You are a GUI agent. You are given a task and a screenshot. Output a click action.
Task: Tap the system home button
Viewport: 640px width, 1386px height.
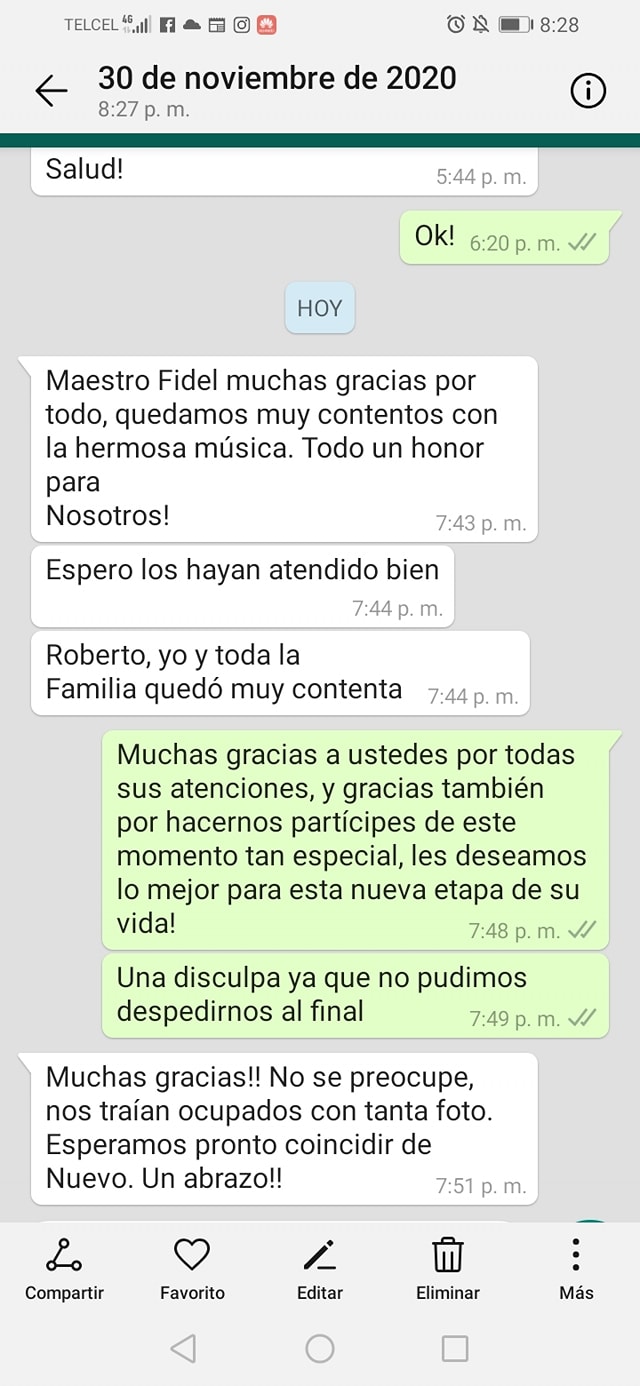(x=320, y=1349)
